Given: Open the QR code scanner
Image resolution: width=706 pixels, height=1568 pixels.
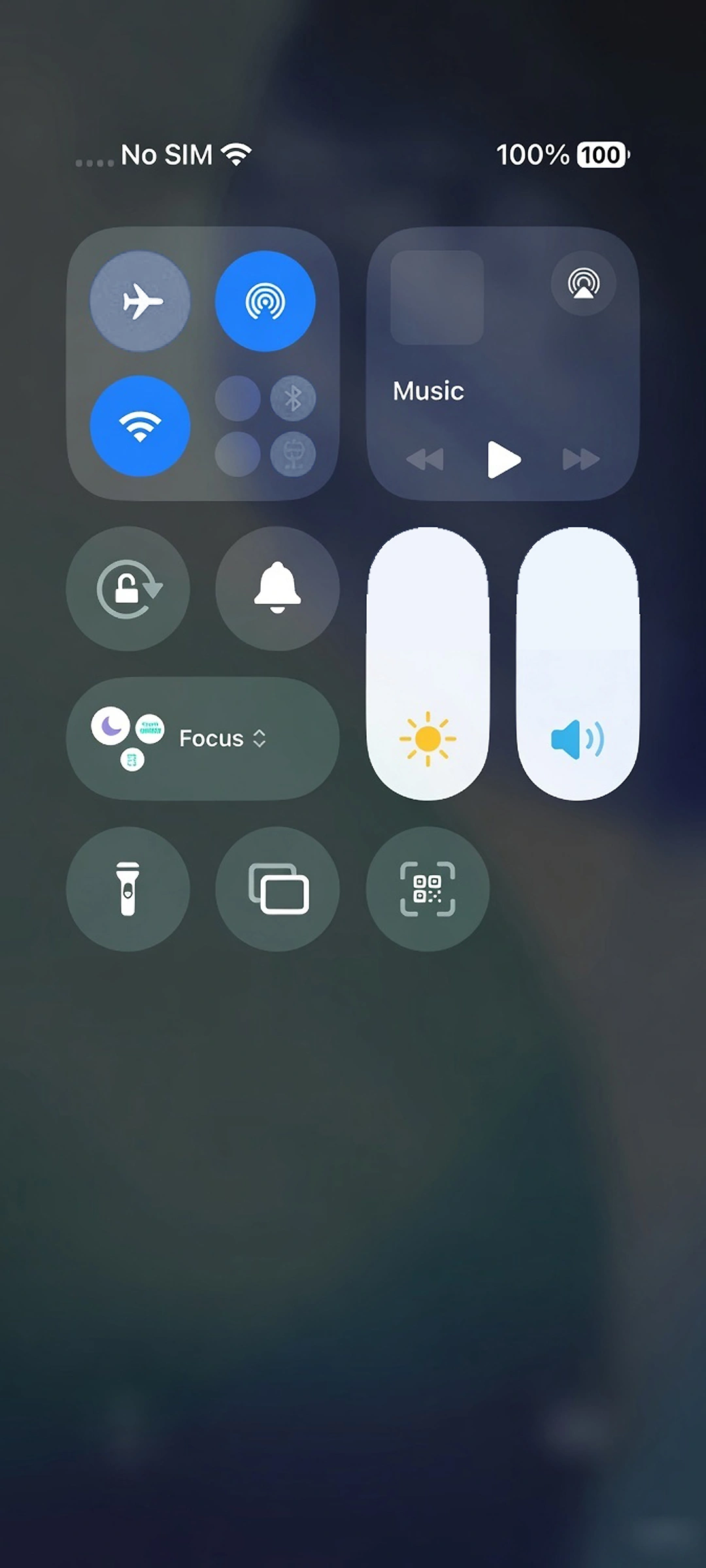Looking at the screenshot, I should click(428, 889).
